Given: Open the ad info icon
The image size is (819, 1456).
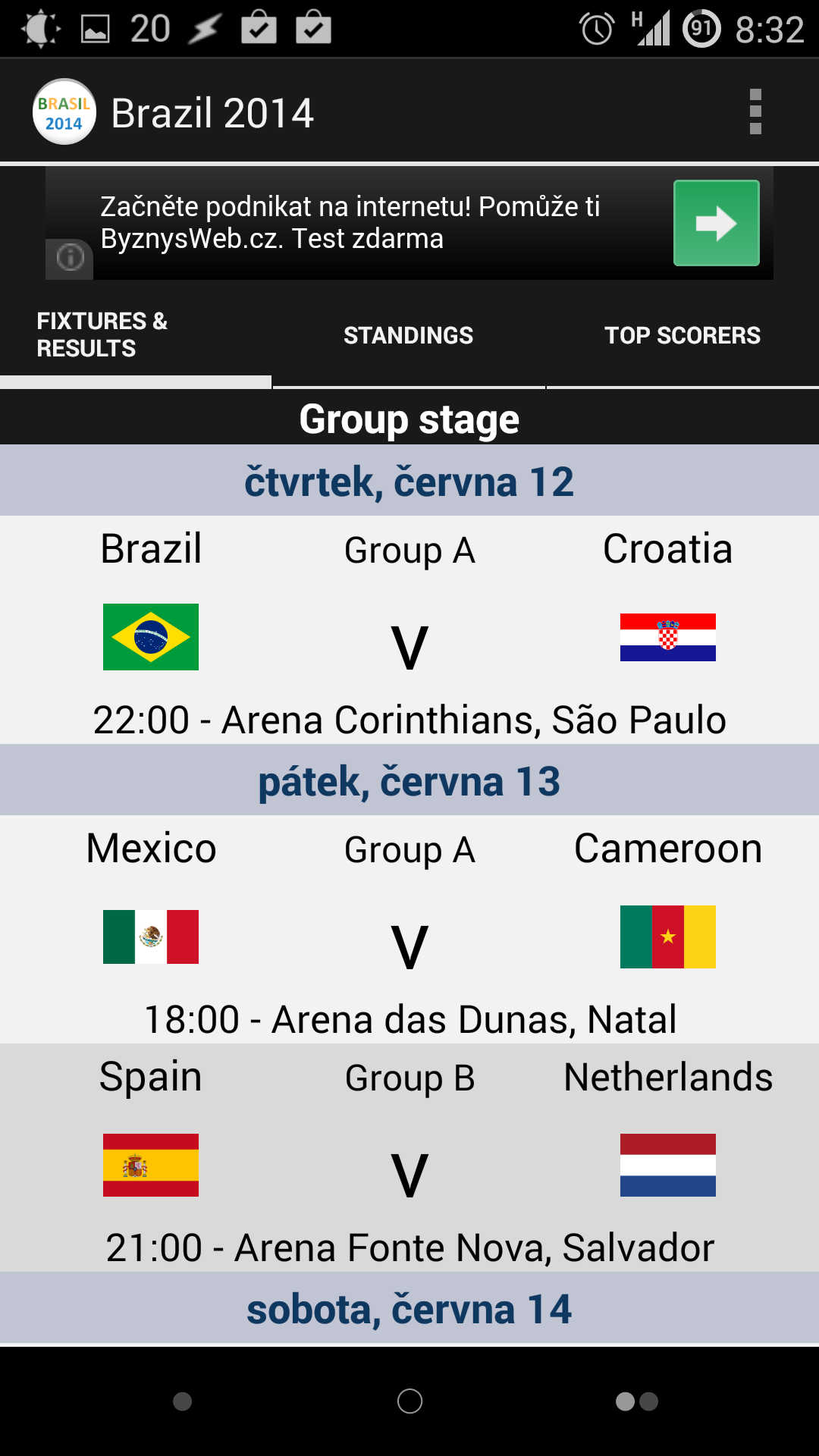Looking at the screenshot, I should coord(70,258).
